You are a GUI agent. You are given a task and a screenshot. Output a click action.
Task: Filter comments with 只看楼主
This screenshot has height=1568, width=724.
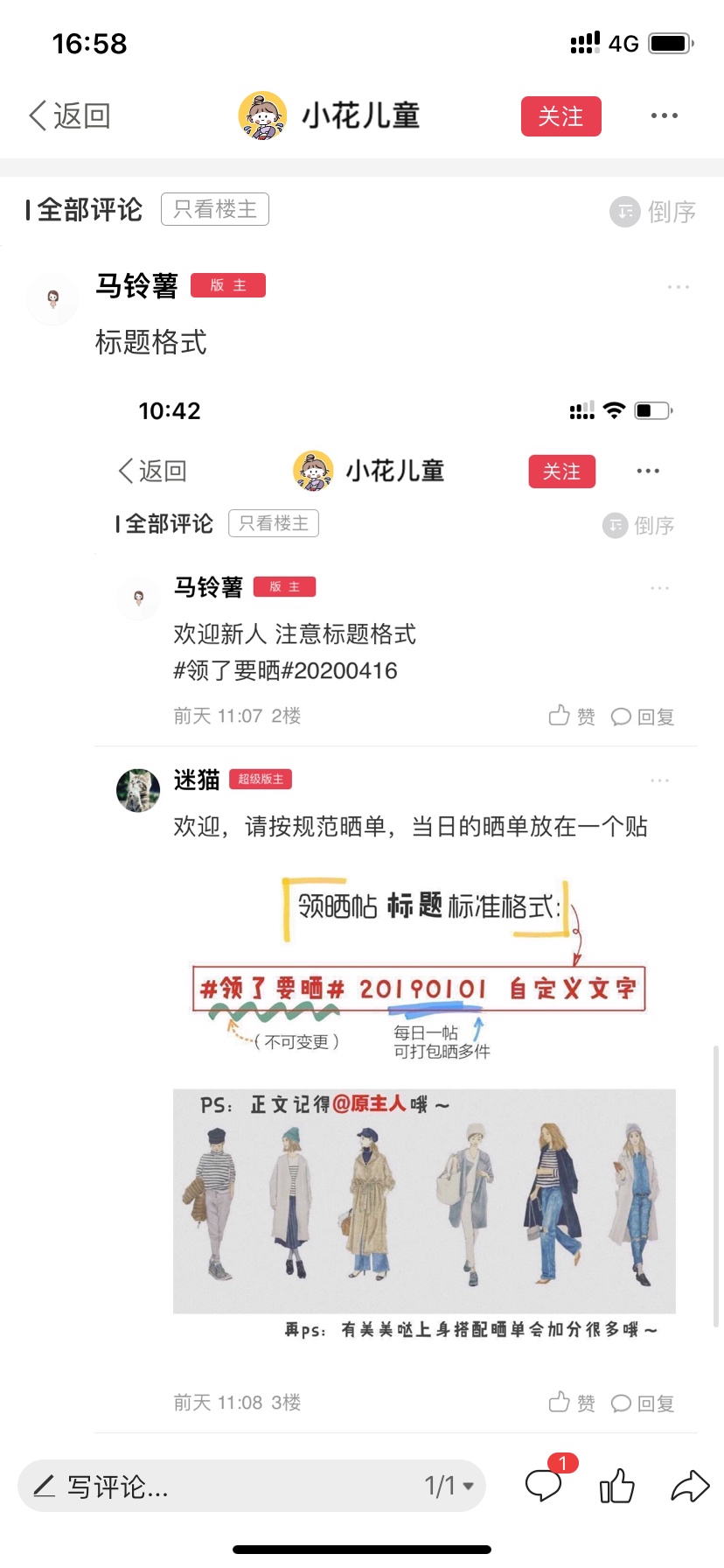215,209
